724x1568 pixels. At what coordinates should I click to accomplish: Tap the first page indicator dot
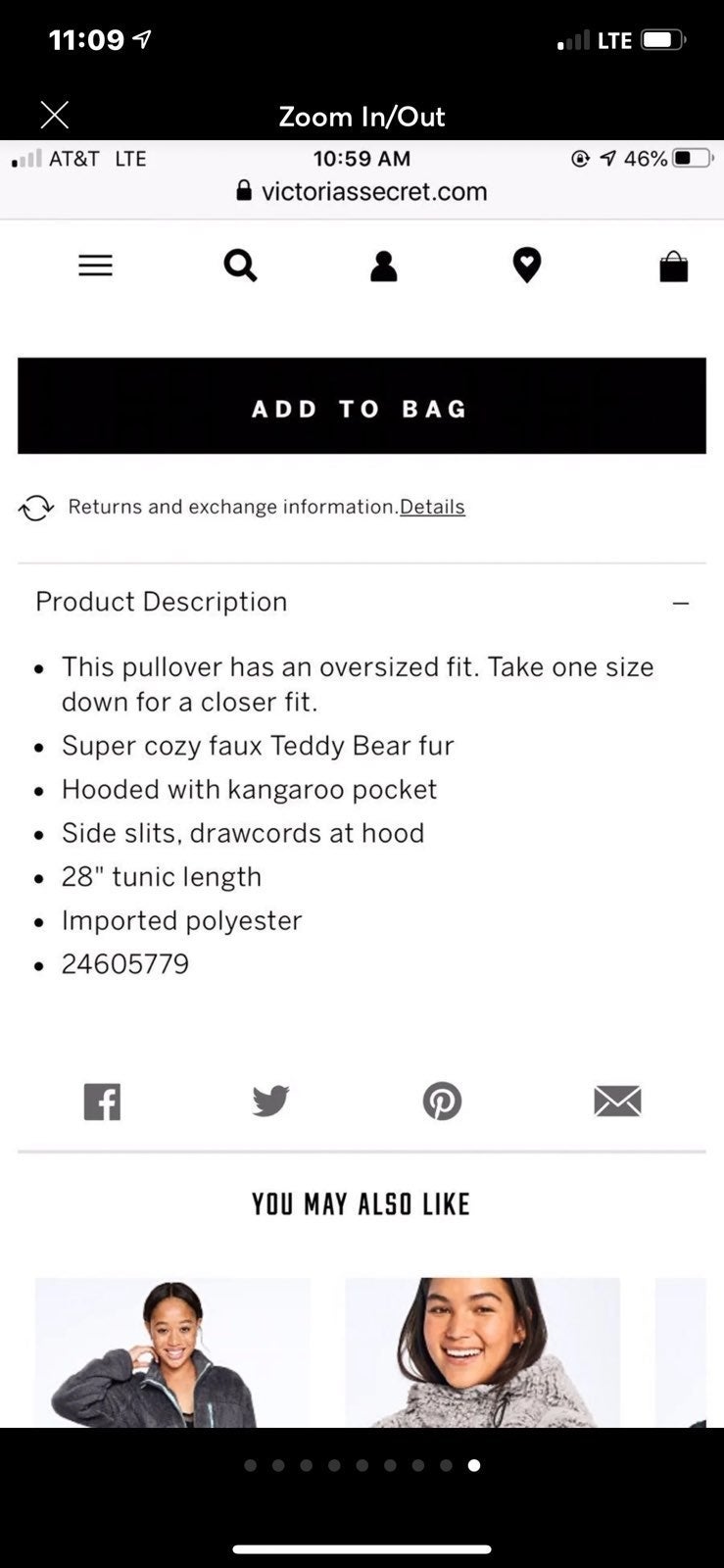click(x=250, y=1465)
